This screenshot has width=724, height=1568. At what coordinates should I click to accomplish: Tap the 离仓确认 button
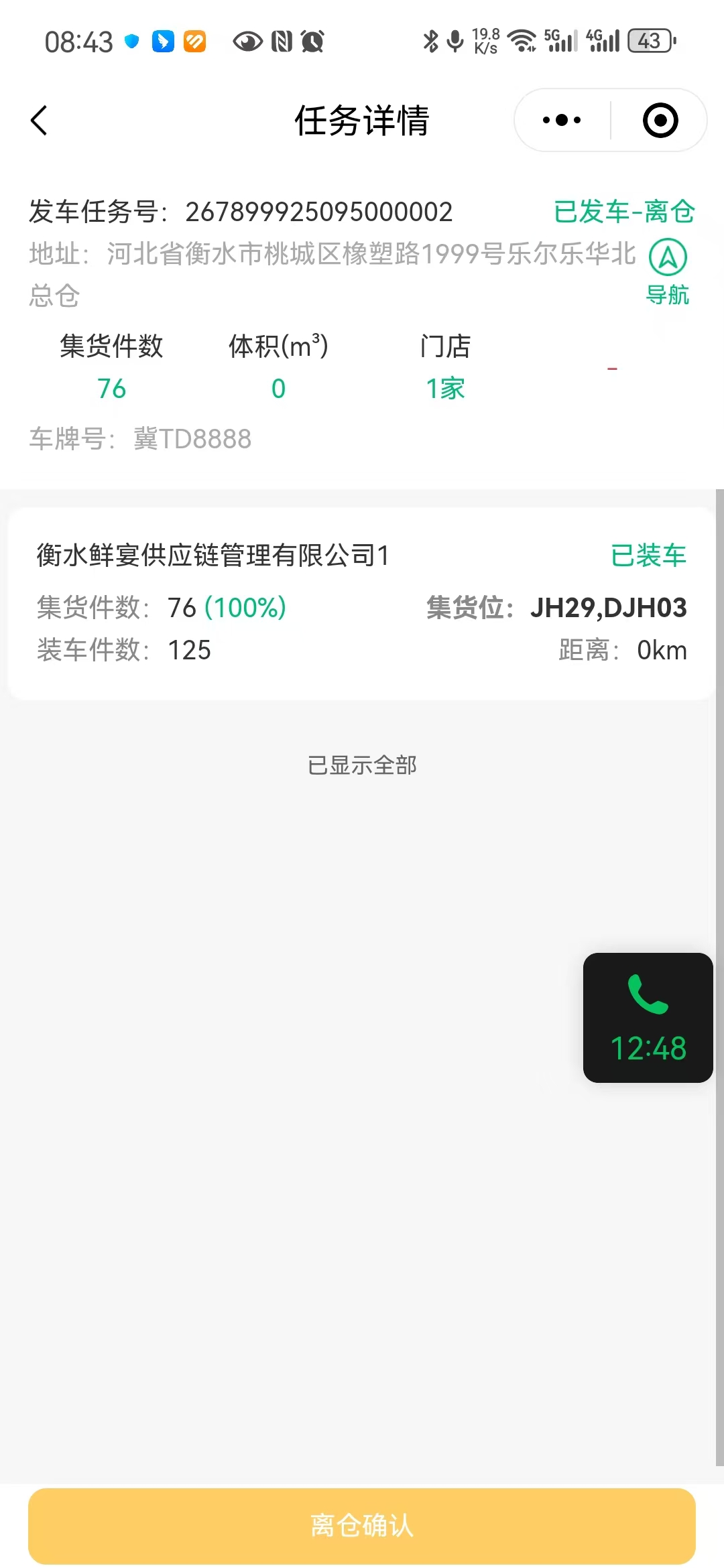pyautogui.click(x=362, y=1526)
